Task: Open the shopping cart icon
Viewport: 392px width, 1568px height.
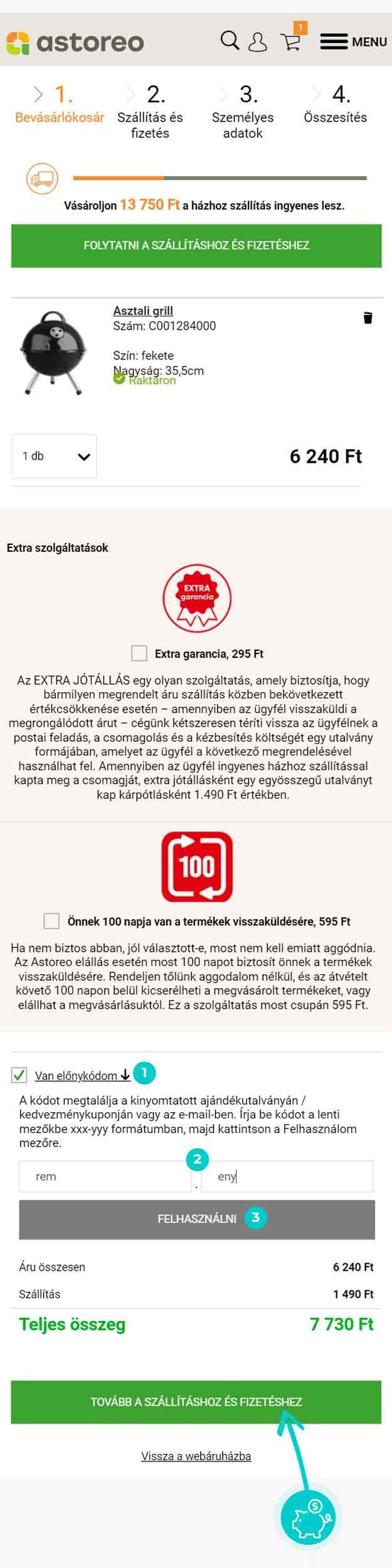Action: 290,41
